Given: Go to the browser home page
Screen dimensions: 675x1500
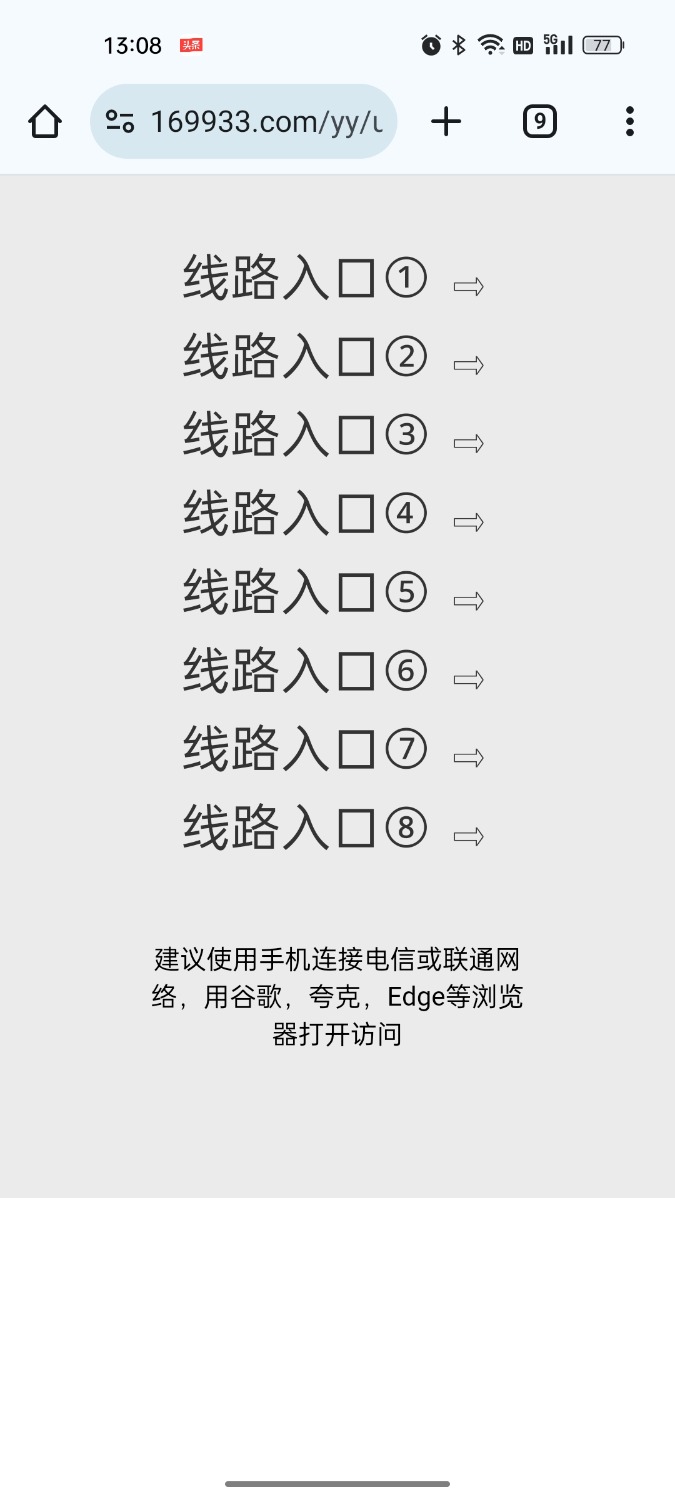Looking at the screenshot, I should (45, 122).
